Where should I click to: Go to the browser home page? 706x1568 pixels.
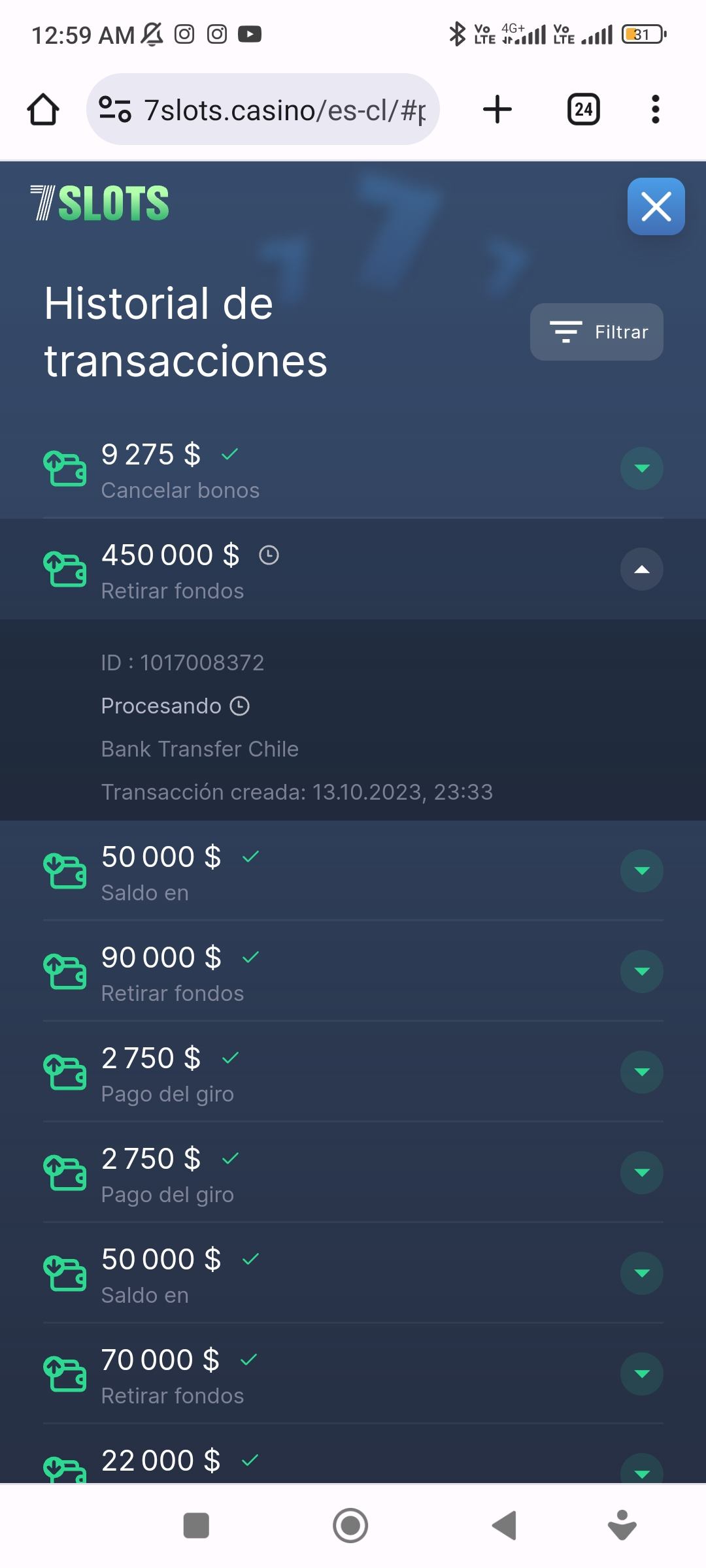43,110
